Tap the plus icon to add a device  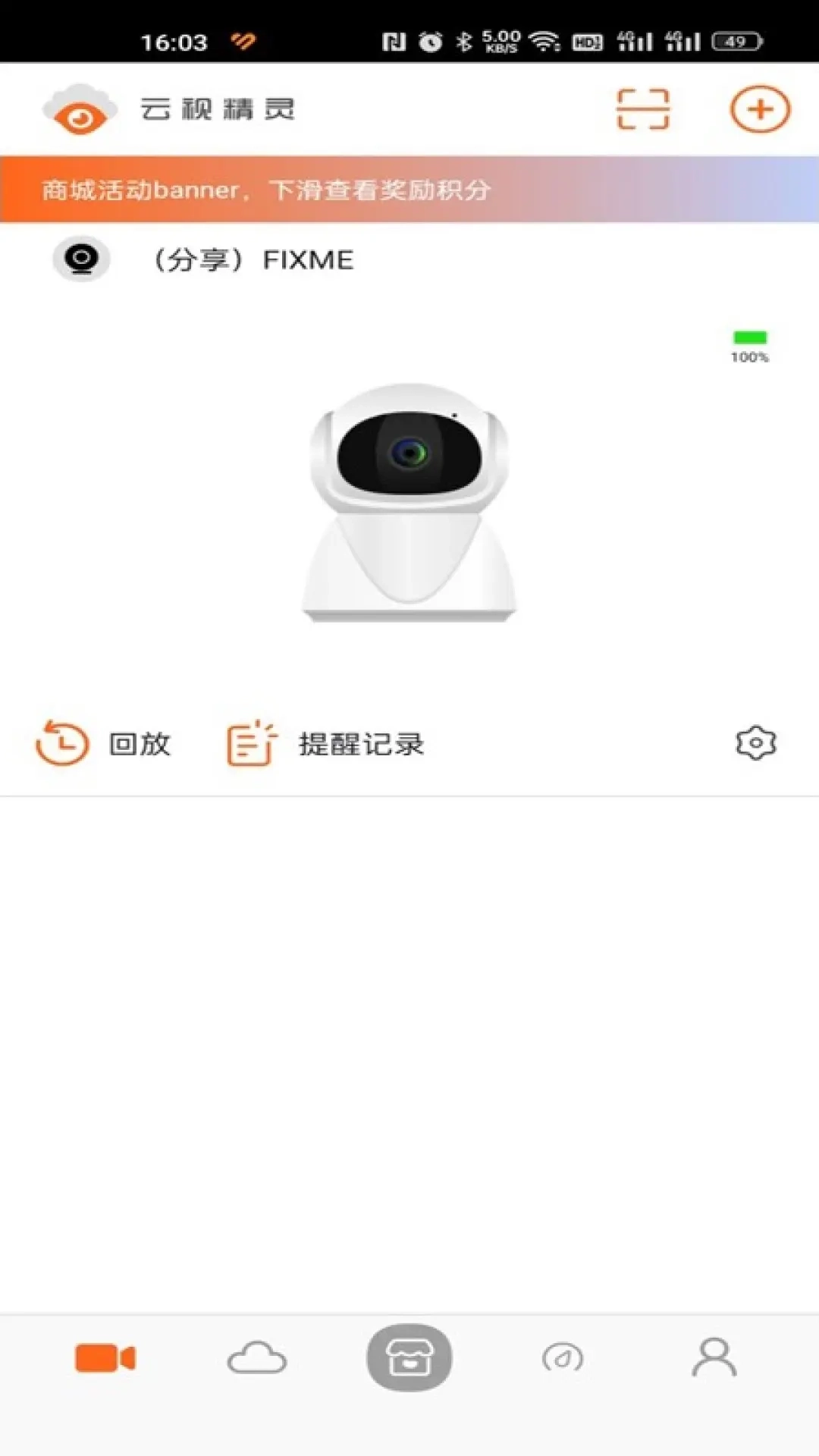coord(761,109)
